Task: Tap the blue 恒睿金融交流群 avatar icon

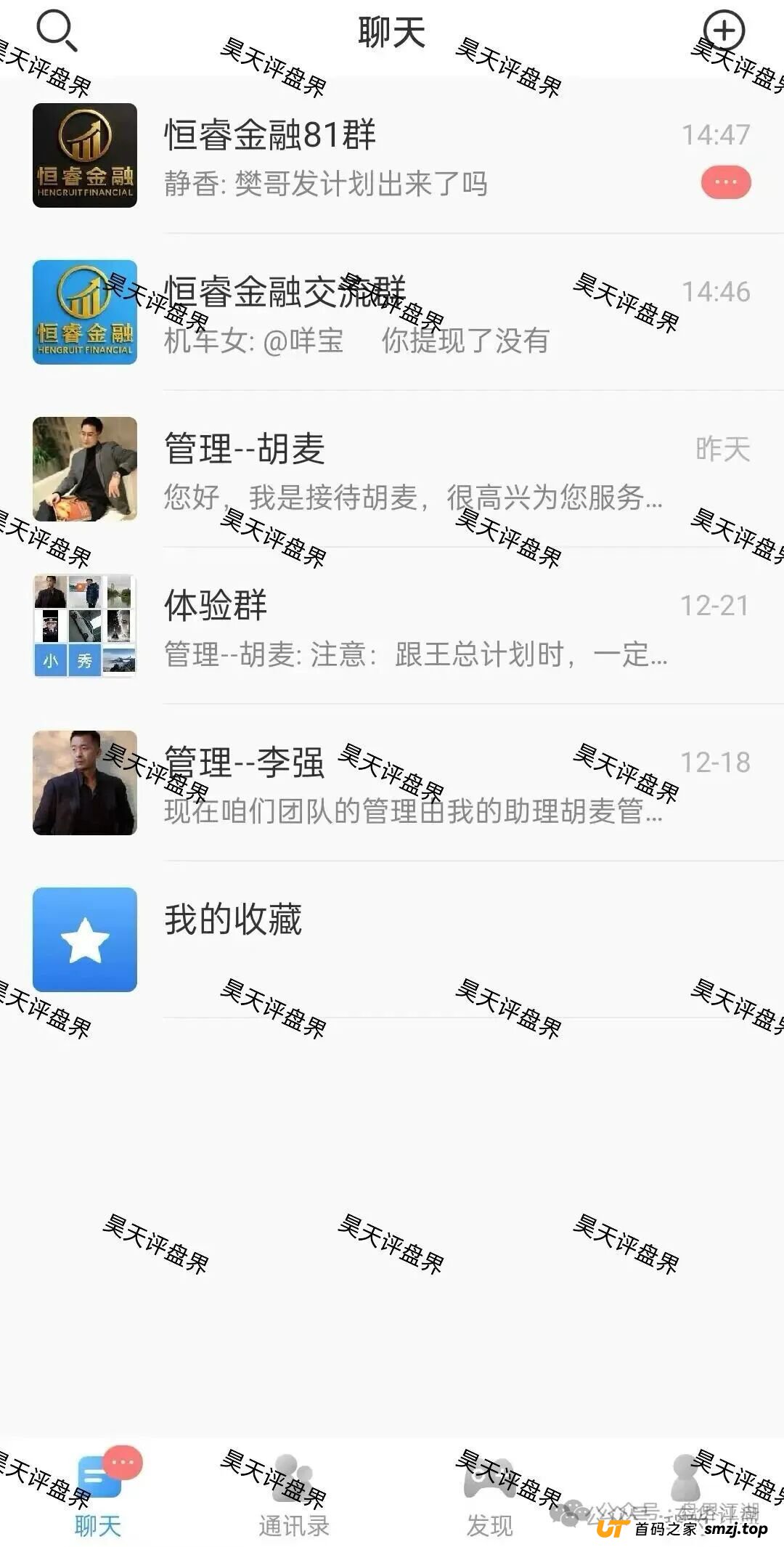Action: 85,311
